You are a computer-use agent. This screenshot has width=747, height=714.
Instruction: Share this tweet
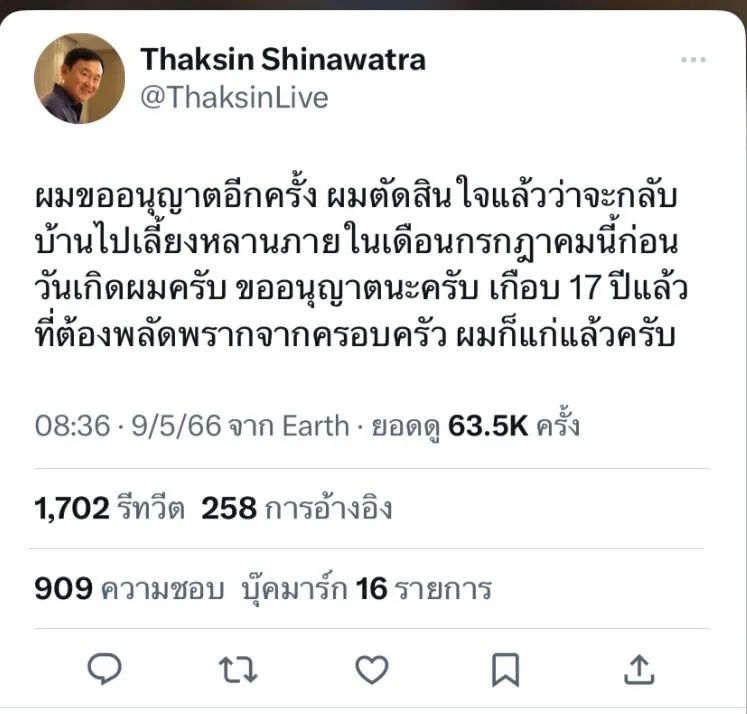[x=639, y=669]
